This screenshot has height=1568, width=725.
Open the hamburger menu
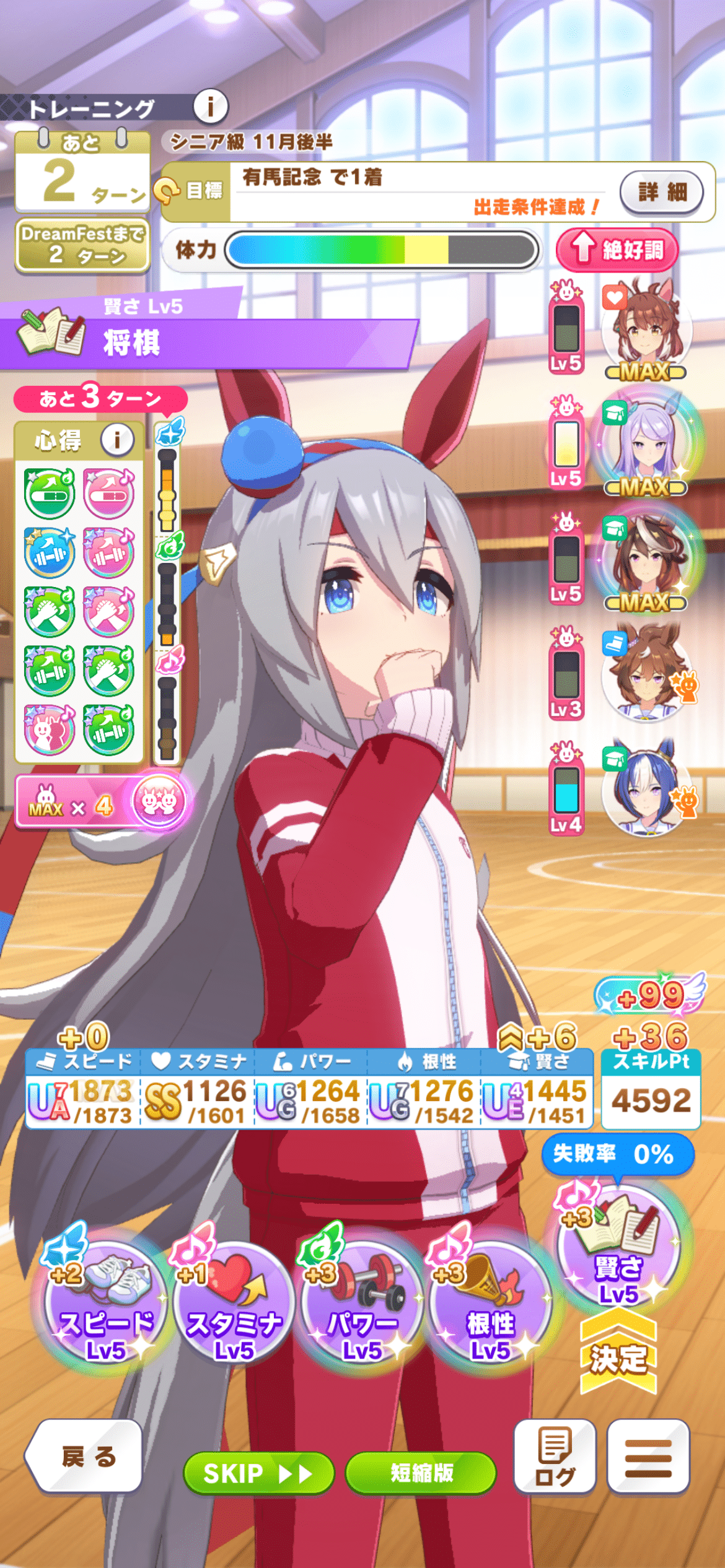click(648, 1457)
